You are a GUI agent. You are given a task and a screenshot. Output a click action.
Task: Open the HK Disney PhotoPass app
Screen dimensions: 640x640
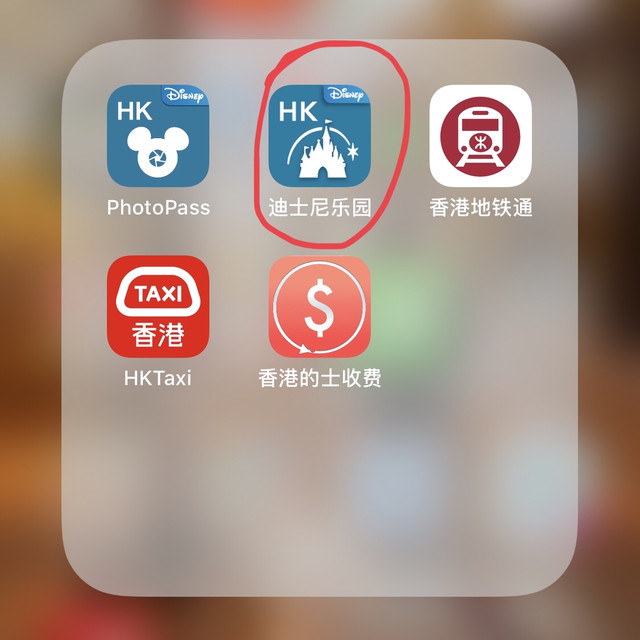(158, 136)
